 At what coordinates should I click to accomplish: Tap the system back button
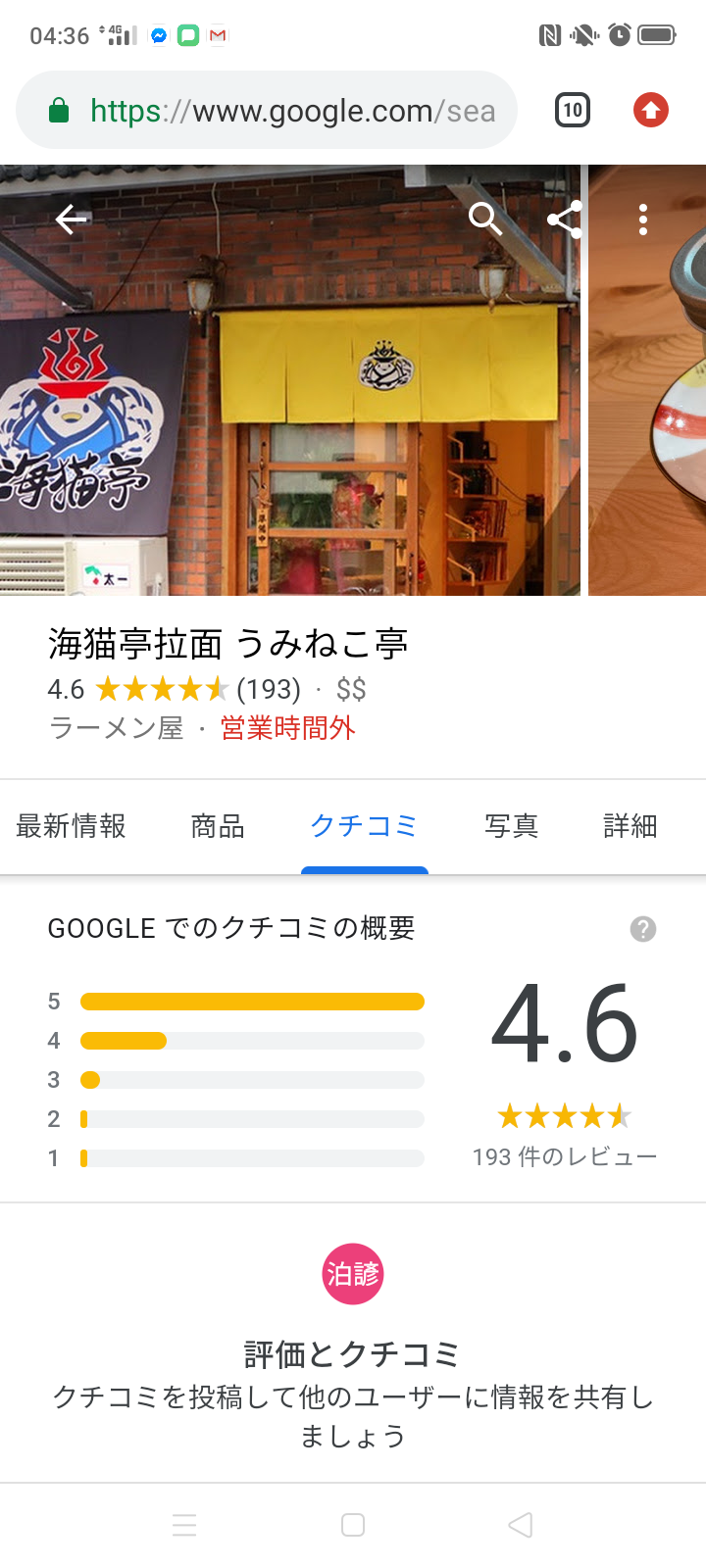[521, 1525]
